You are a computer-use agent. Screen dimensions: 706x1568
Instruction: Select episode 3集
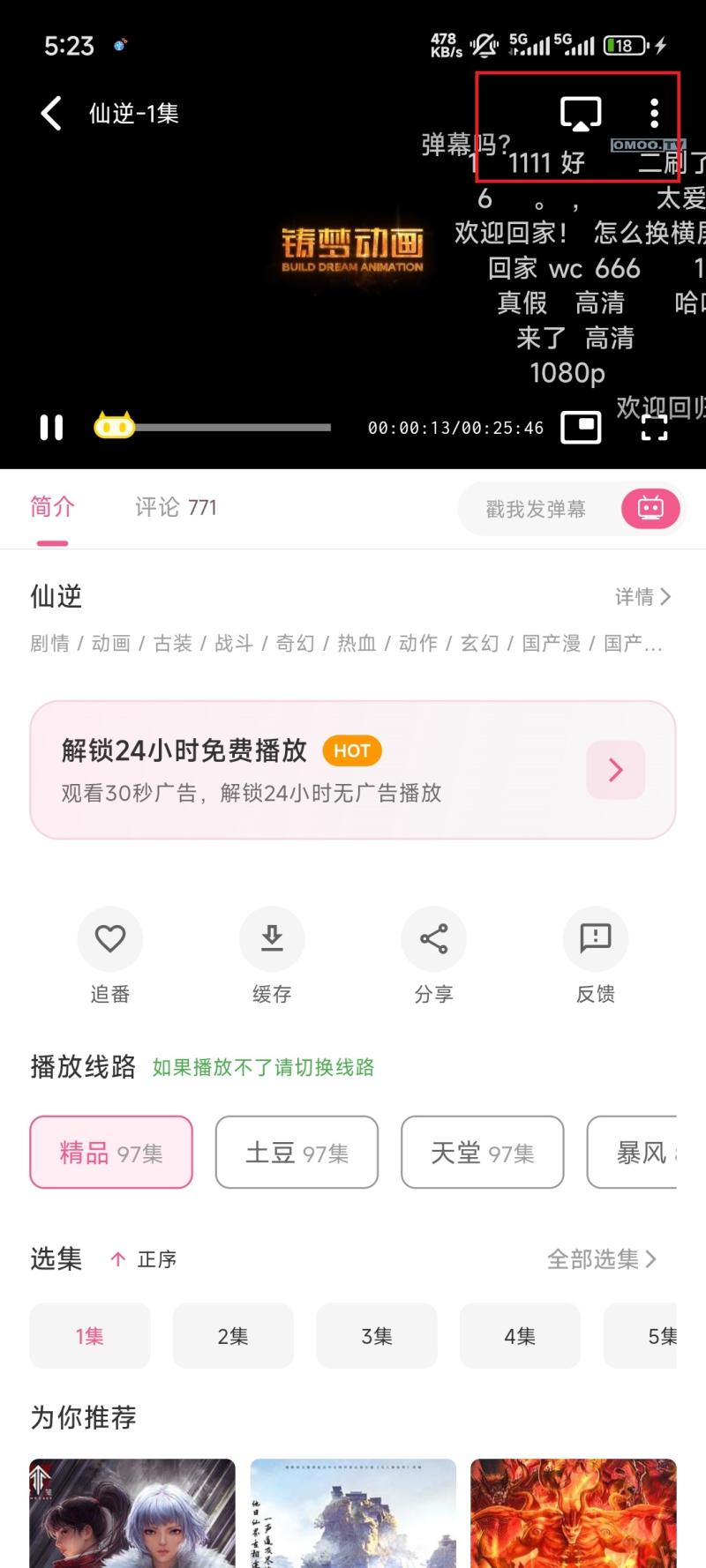[x=376, y=1335]
